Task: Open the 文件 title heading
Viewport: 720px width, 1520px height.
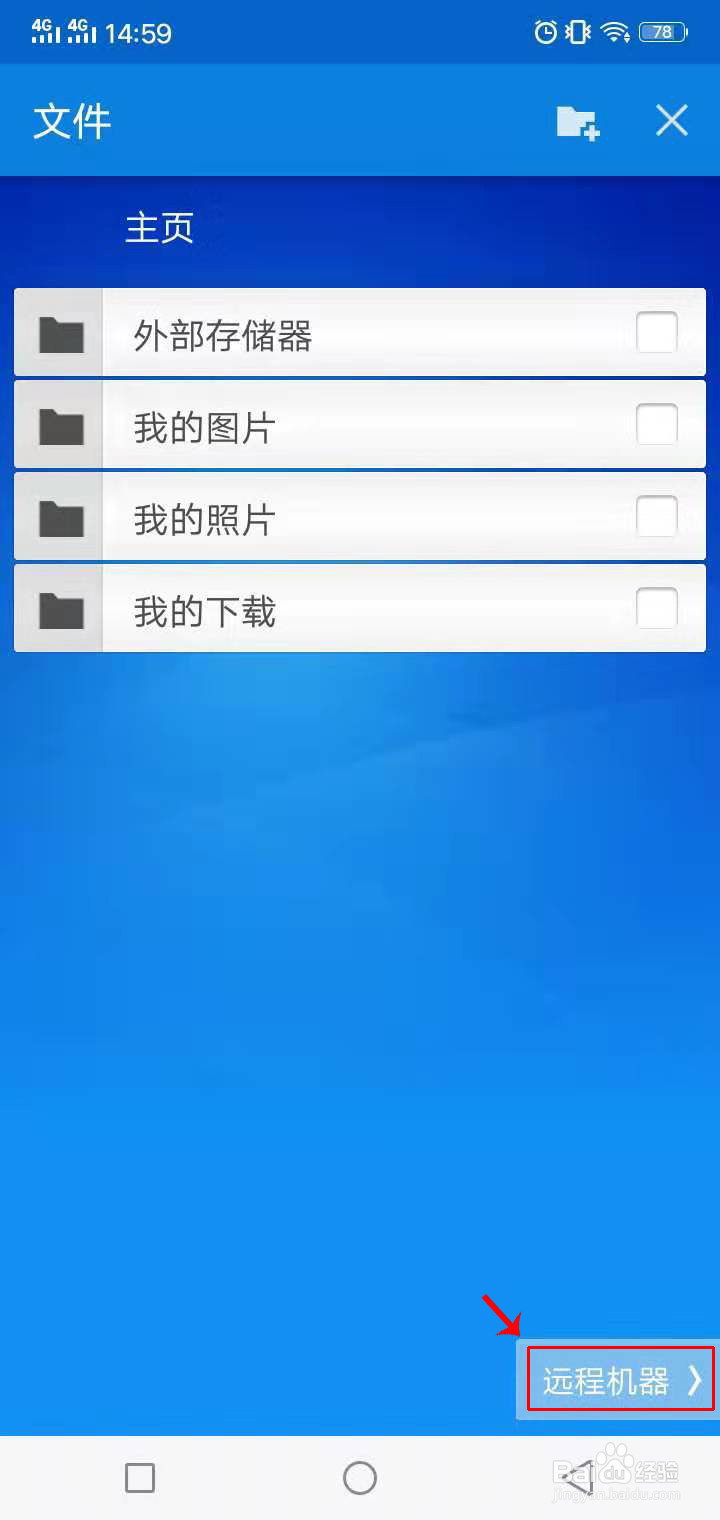Action: 70,120
